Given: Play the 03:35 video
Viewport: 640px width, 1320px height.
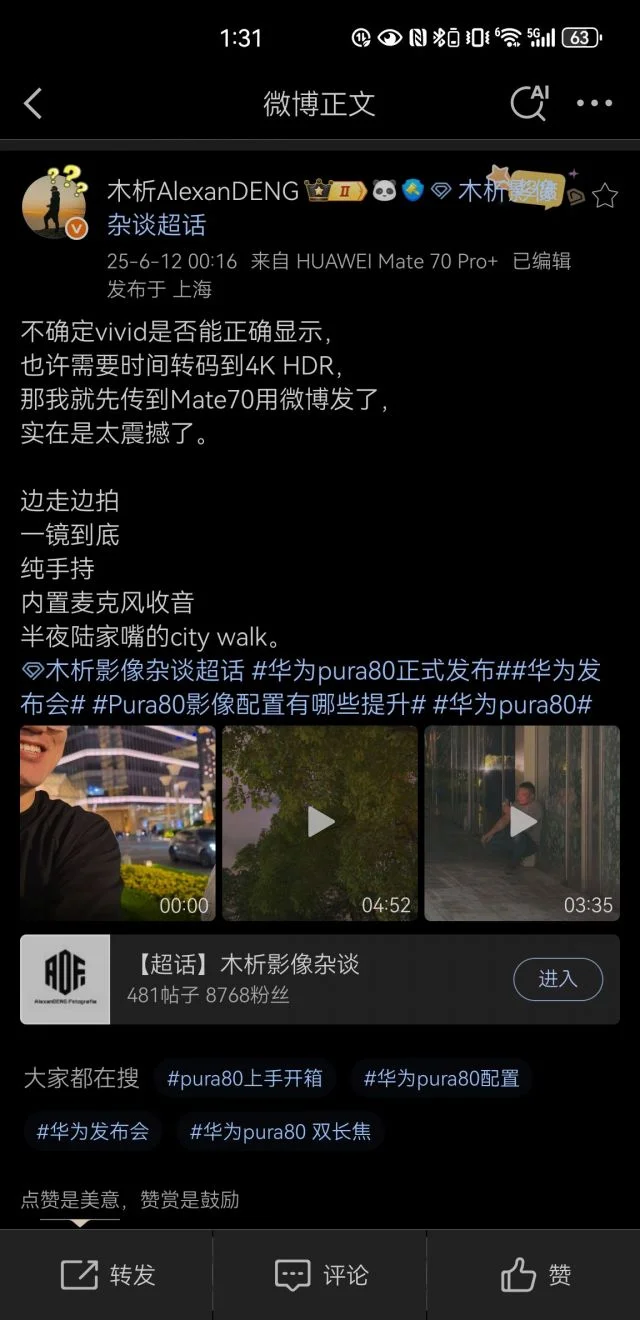Looking at the screenshot, I should [522, 822].
